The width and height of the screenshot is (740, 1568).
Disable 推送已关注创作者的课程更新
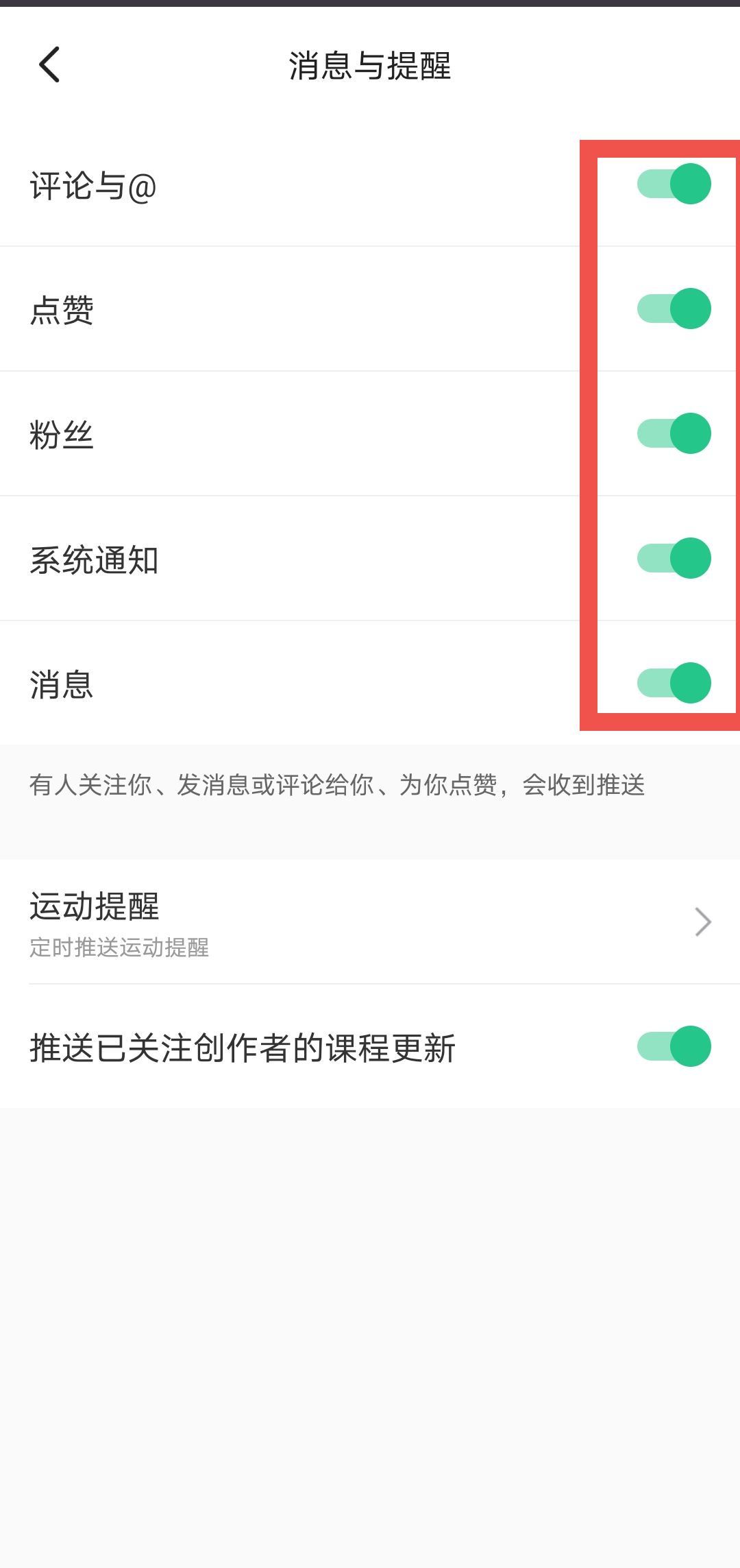(x=674, y=1046)
